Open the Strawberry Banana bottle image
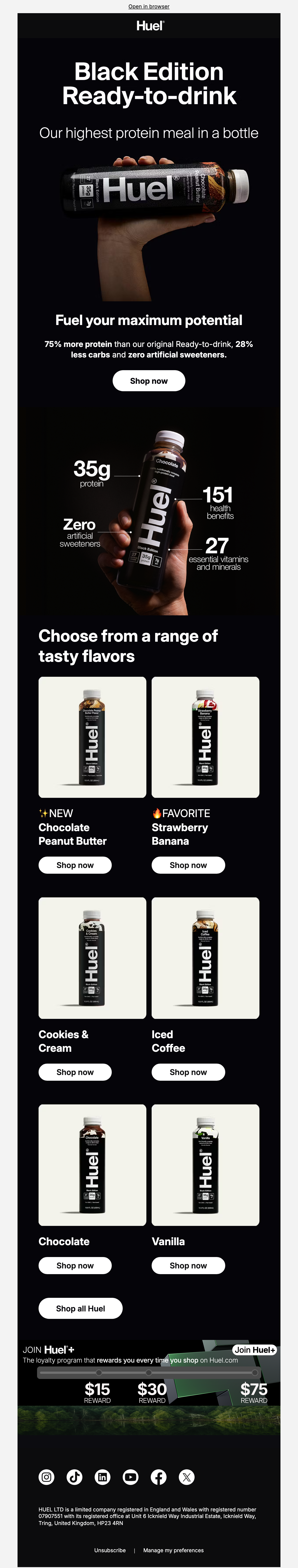Viewport: 298px width, 1568px height. [205, 737]
